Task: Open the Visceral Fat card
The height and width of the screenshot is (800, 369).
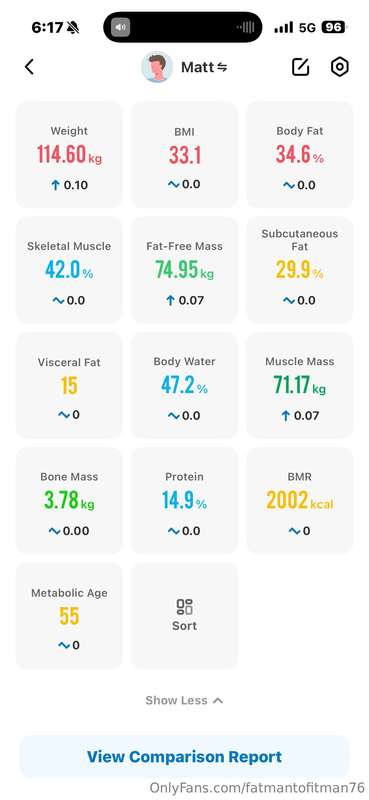Action: coord(69,385)
